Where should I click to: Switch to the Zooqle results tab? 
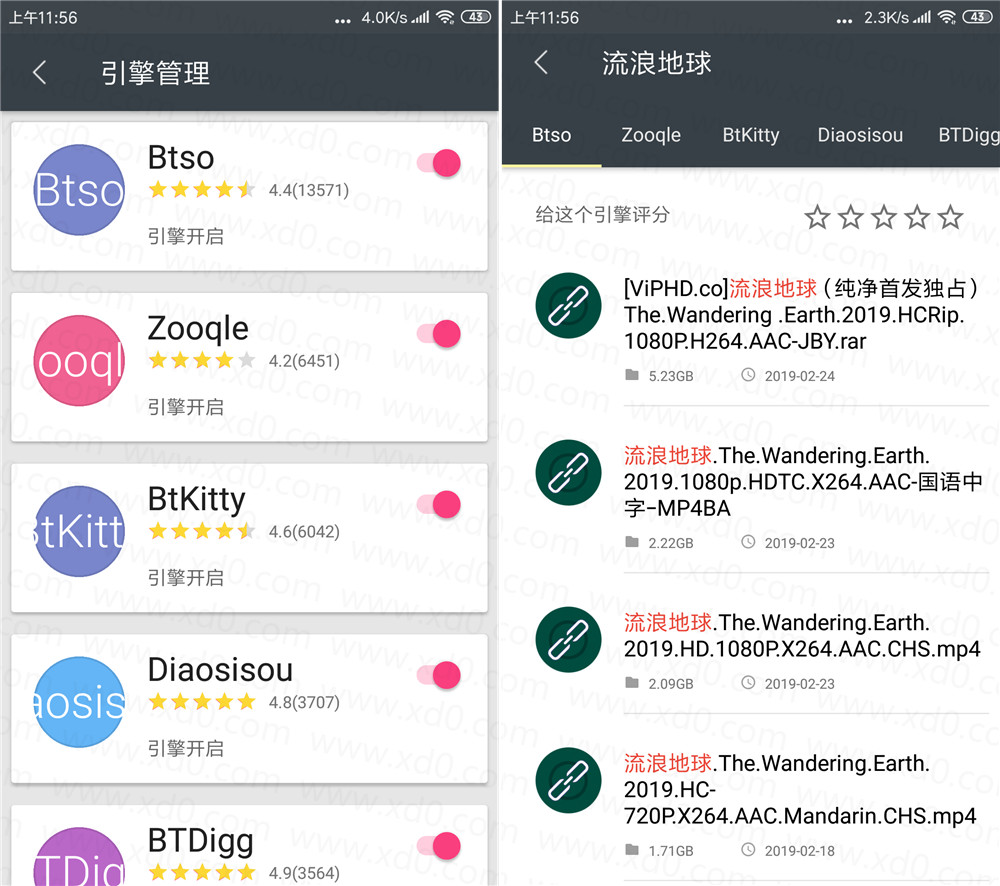(651, 135)
